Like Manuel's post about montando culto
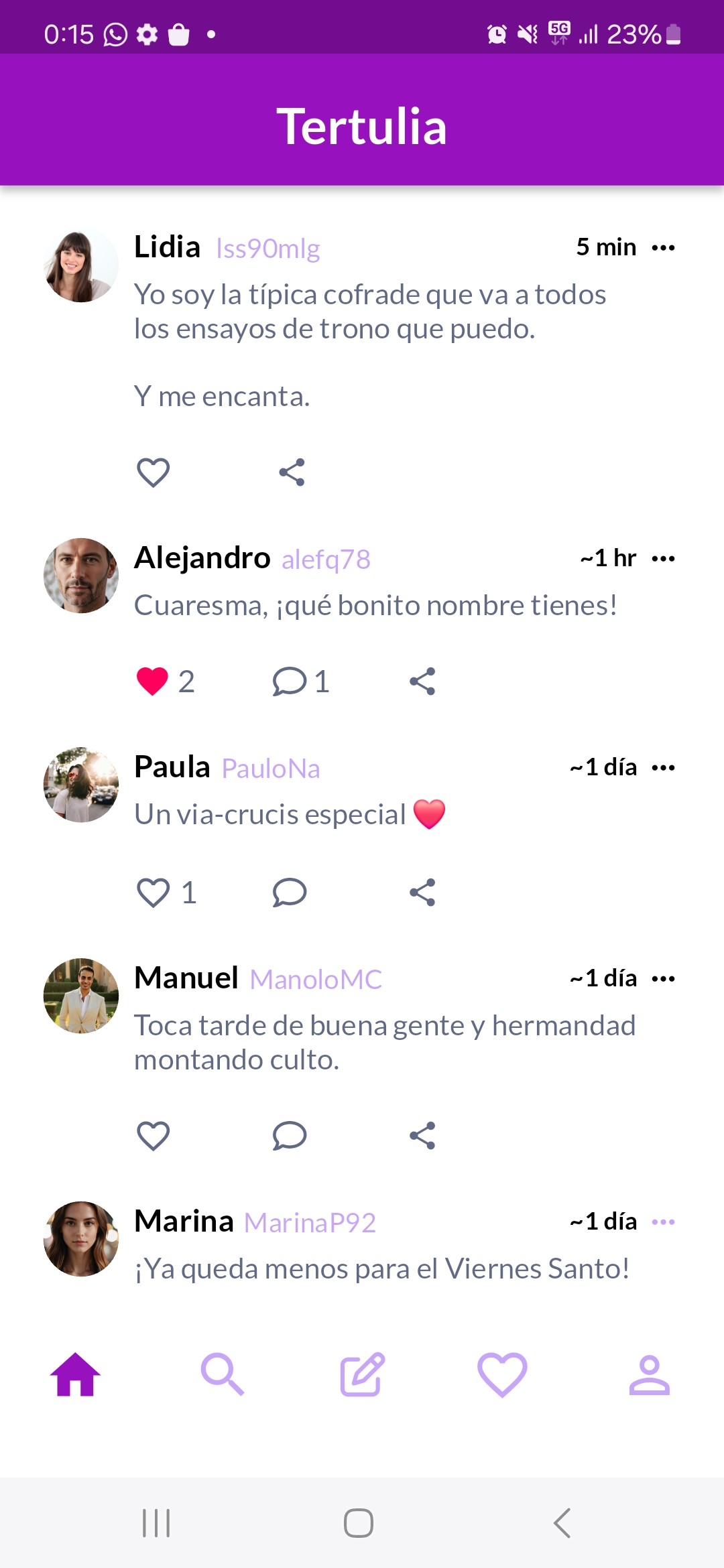This screenshot has width=724, height=1568. (153, 1136)
